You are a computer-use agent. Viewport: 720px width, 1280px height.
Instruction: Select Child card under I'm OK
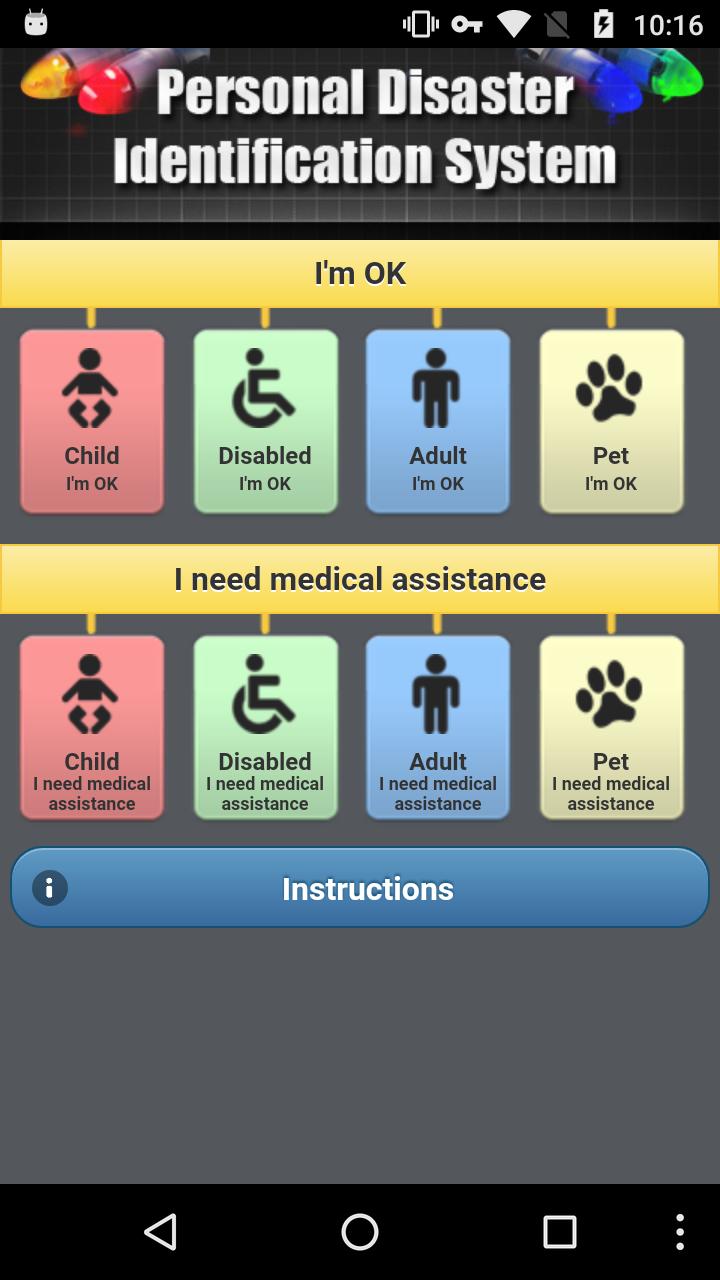pyautogui.click(x=92, y=421)
